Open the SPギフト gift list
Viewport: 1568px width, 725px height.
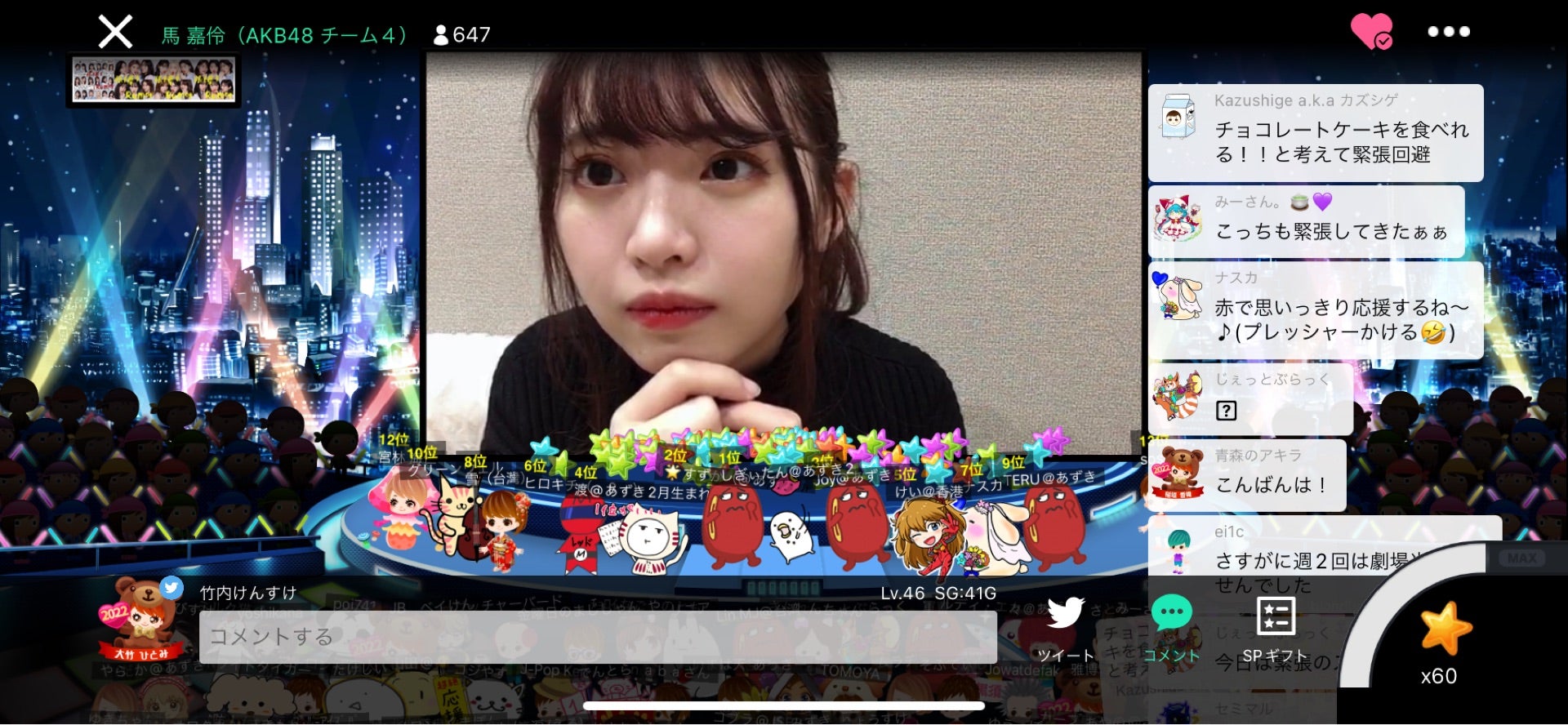point(1275,629)
